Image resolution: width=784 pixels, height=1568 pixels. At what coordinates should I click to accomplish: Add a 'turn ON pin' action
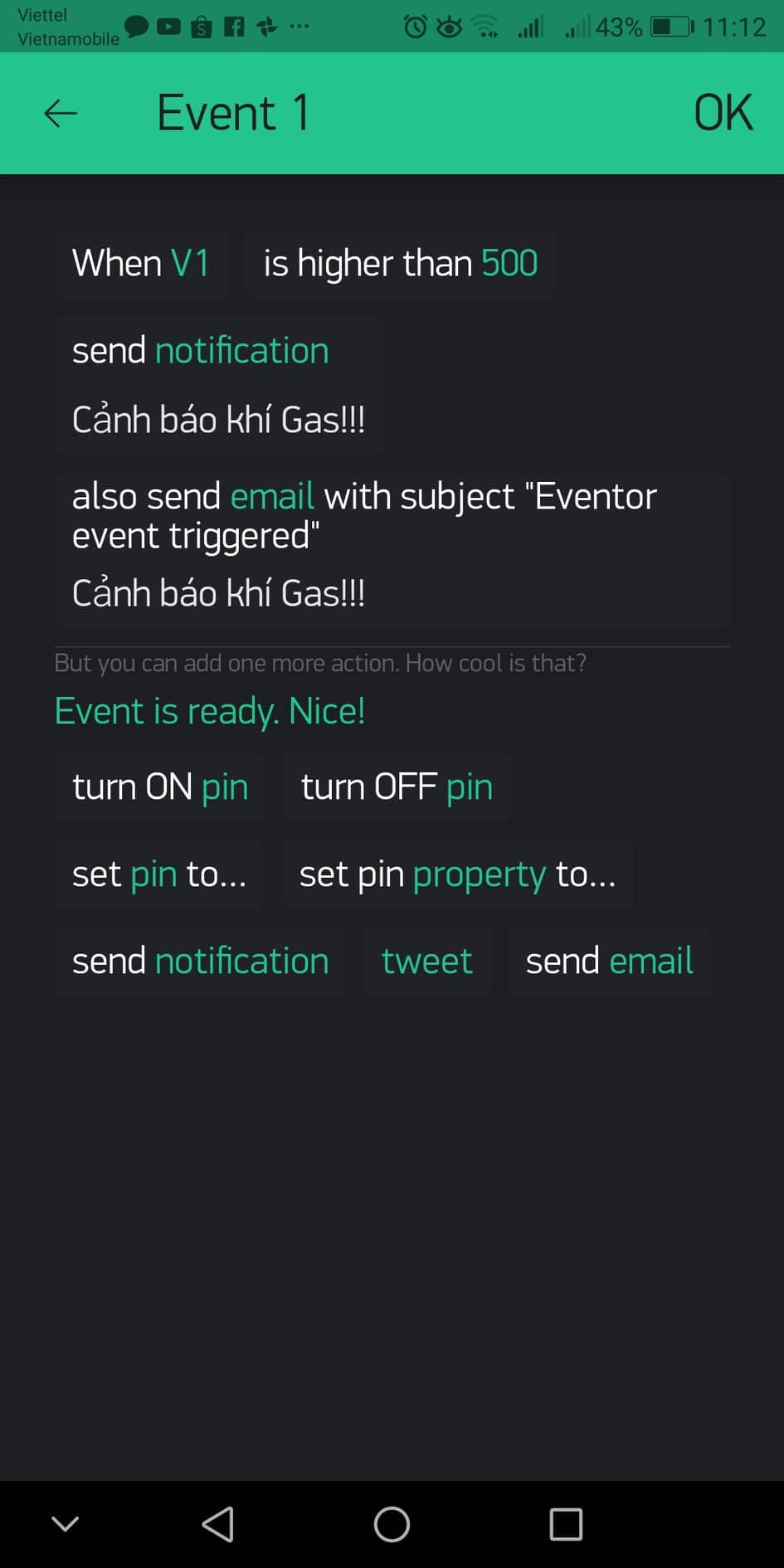pos(160,787)
